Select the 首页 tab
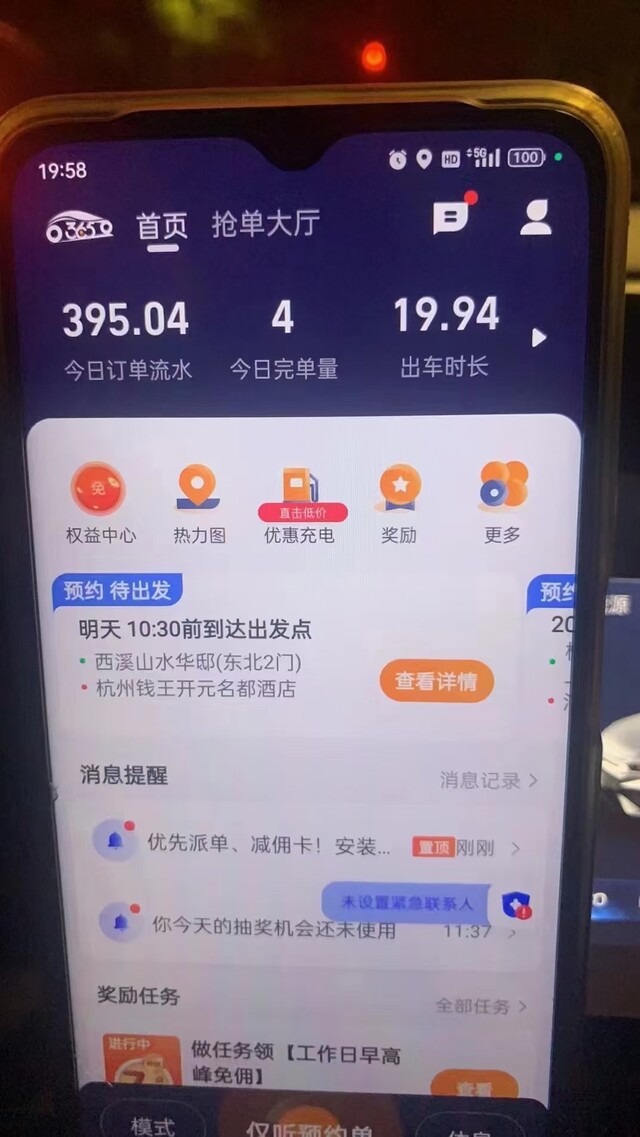 [x=162, y=227]
